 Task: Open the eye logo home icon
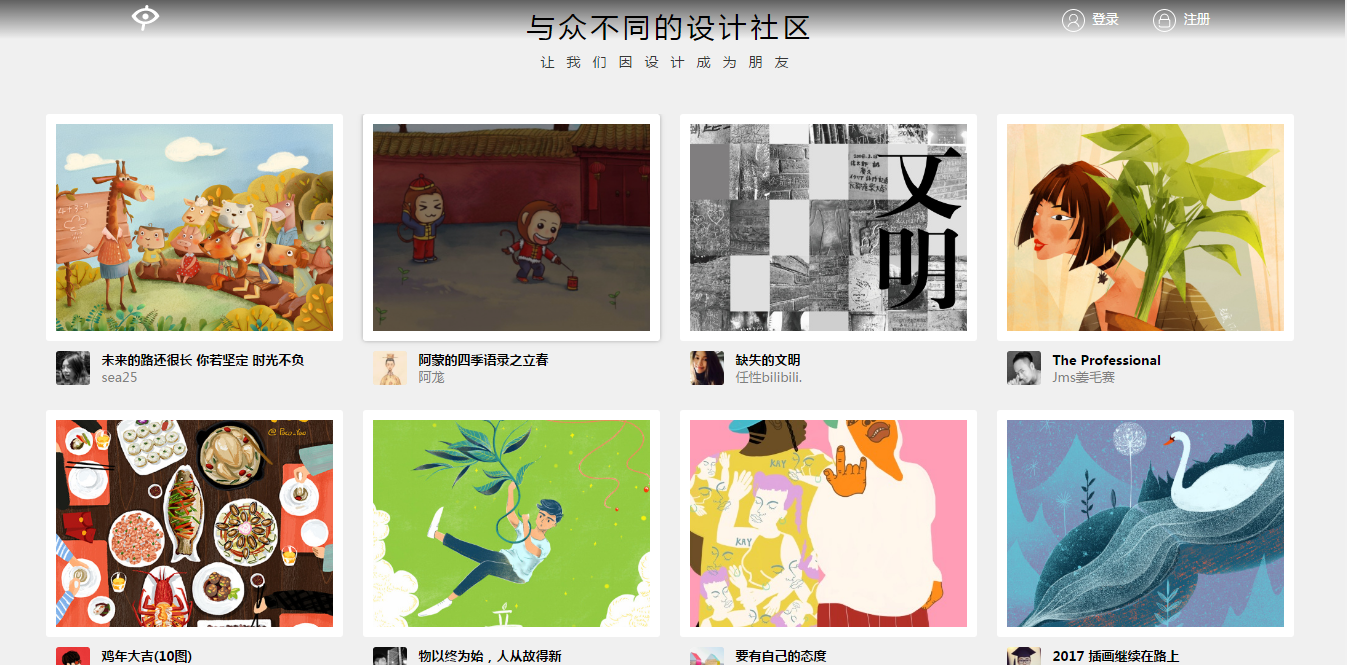tap(146, 17)
